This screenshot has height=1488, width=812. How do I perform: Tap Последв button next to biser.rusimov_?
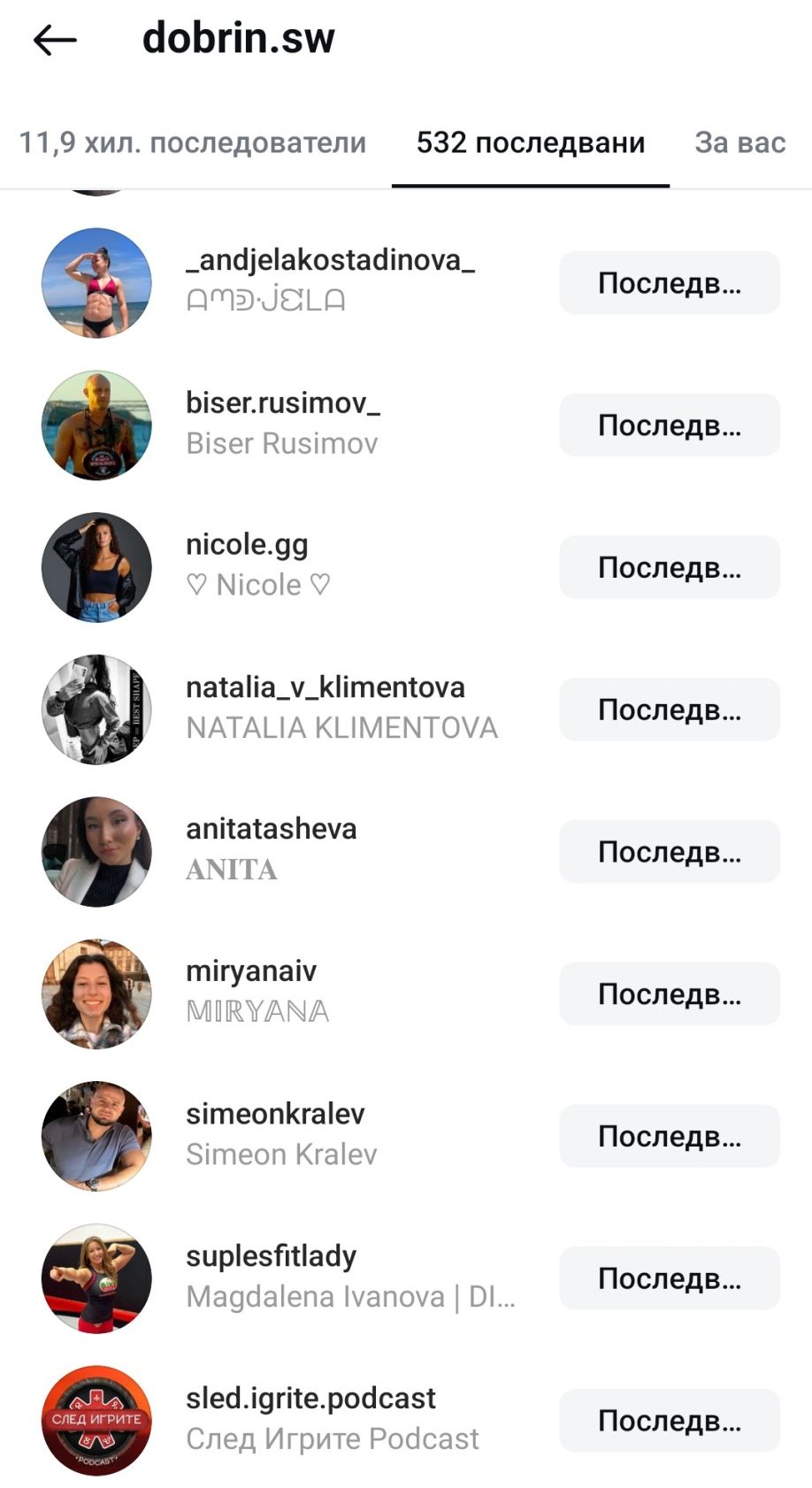(x=669, y=426)
